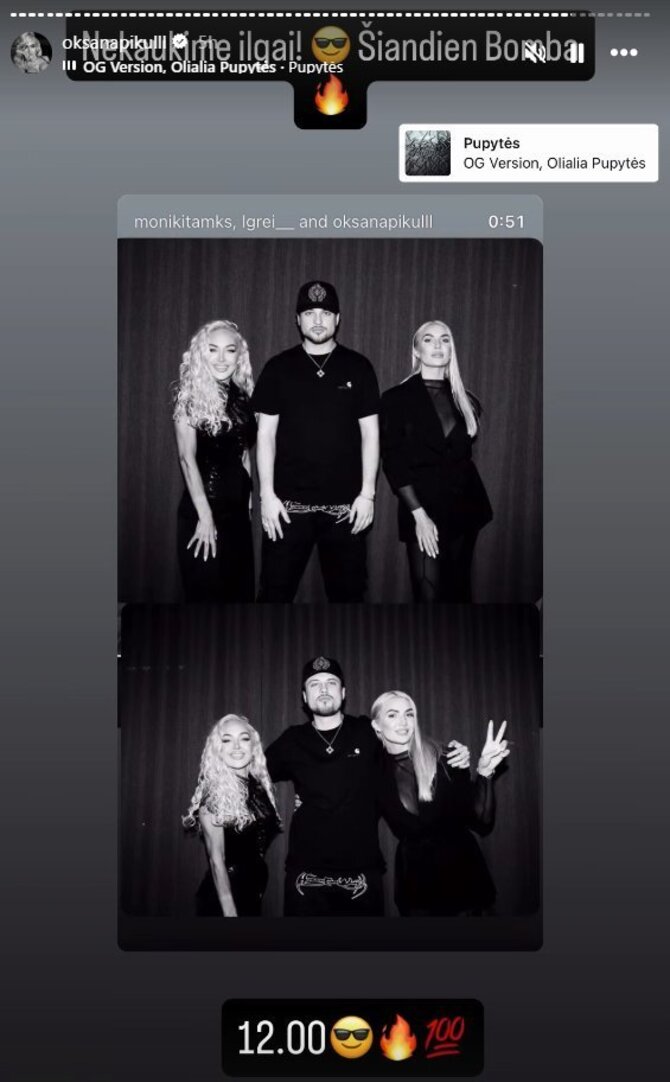The width and height of the screenshot is (670, 1082).
Task: Open the oksanapikulll username
Action: pyautogui.click(x=114, y=43)
